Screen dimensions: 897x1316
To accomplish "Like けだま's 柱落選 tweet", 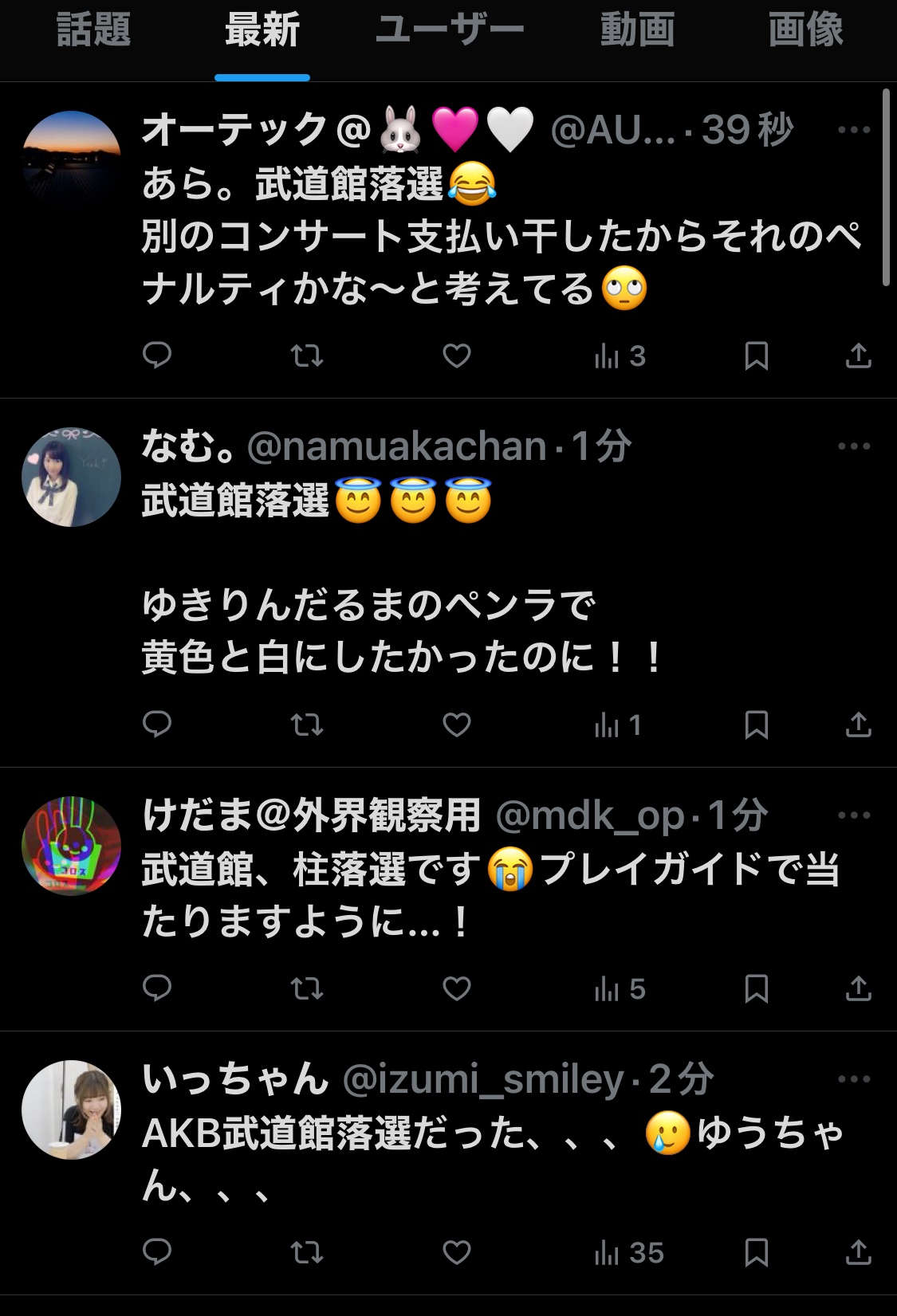I will [456, 988].
